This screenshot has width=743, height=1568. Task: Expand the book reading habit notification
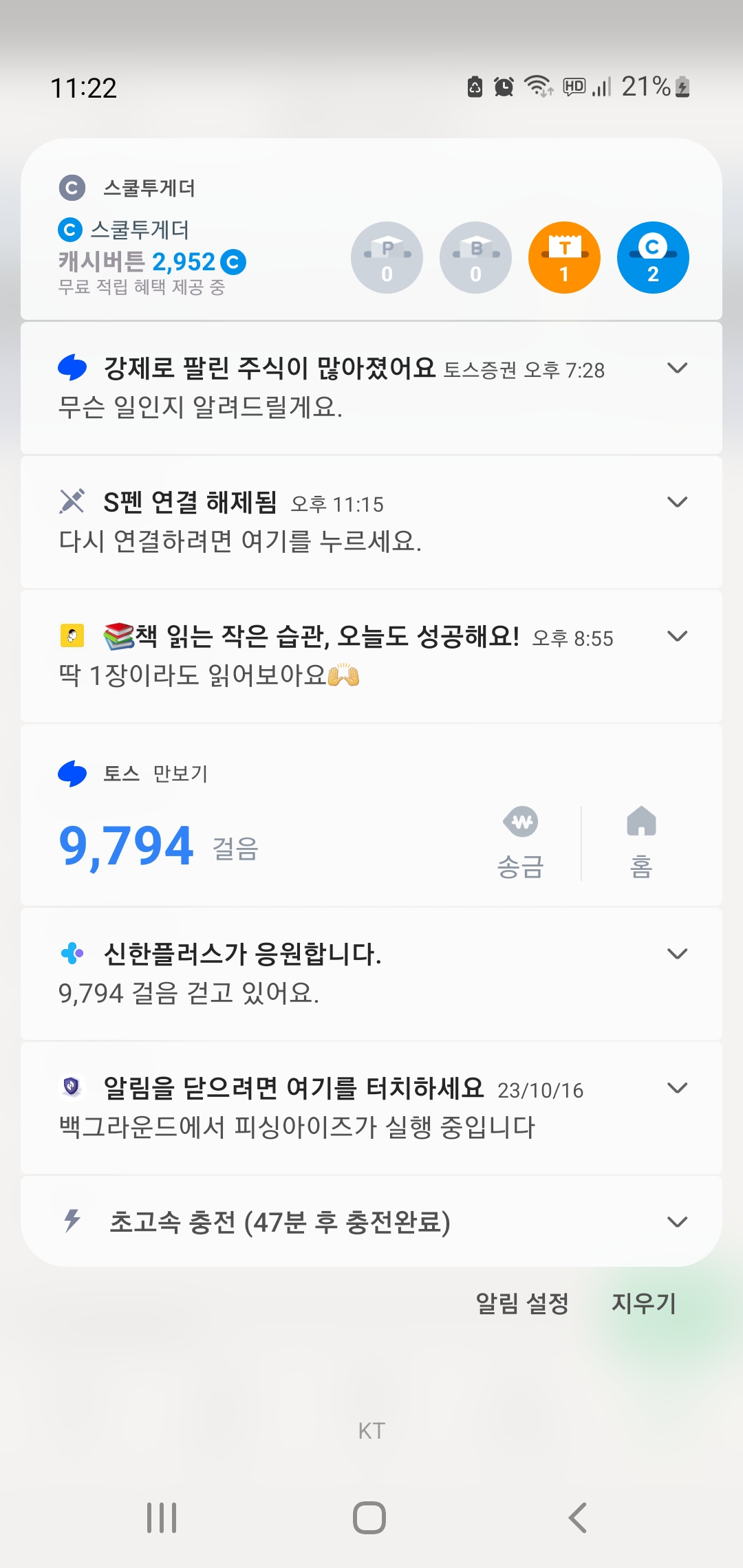(x=677, y=637)
